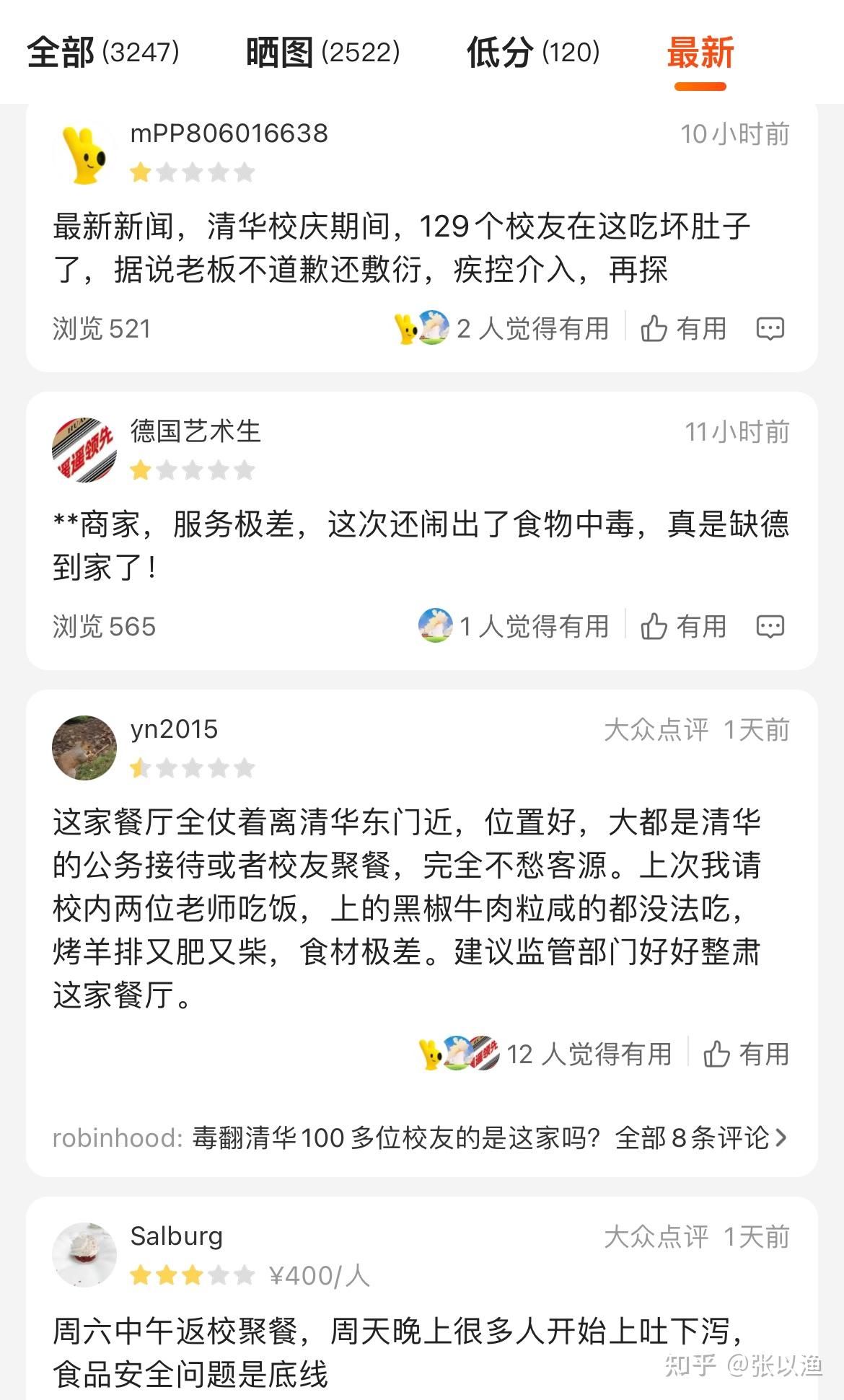
Task: Select the 低分 (120) tab
Action: point(533,52)
